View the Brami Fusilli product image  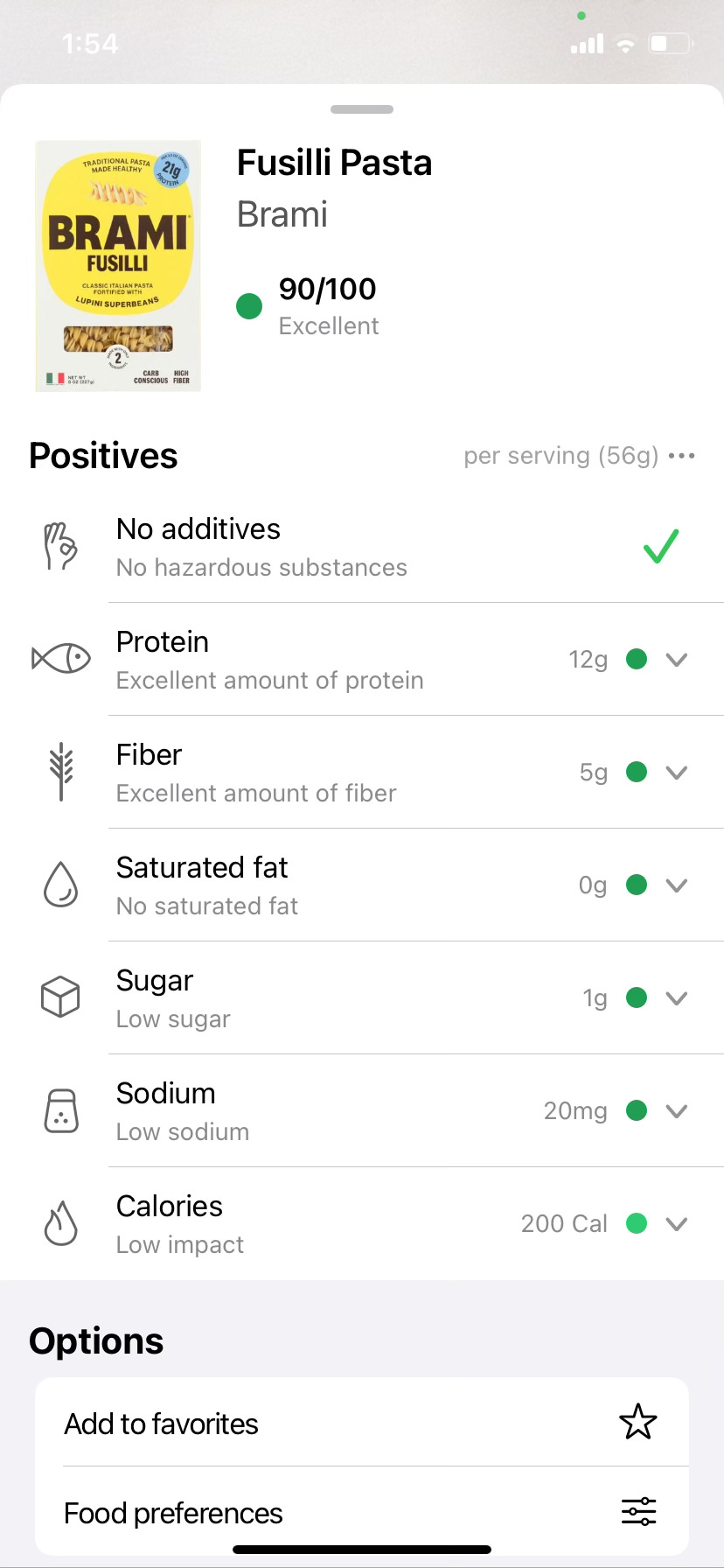pyautogui.click(x=118, y=266)
